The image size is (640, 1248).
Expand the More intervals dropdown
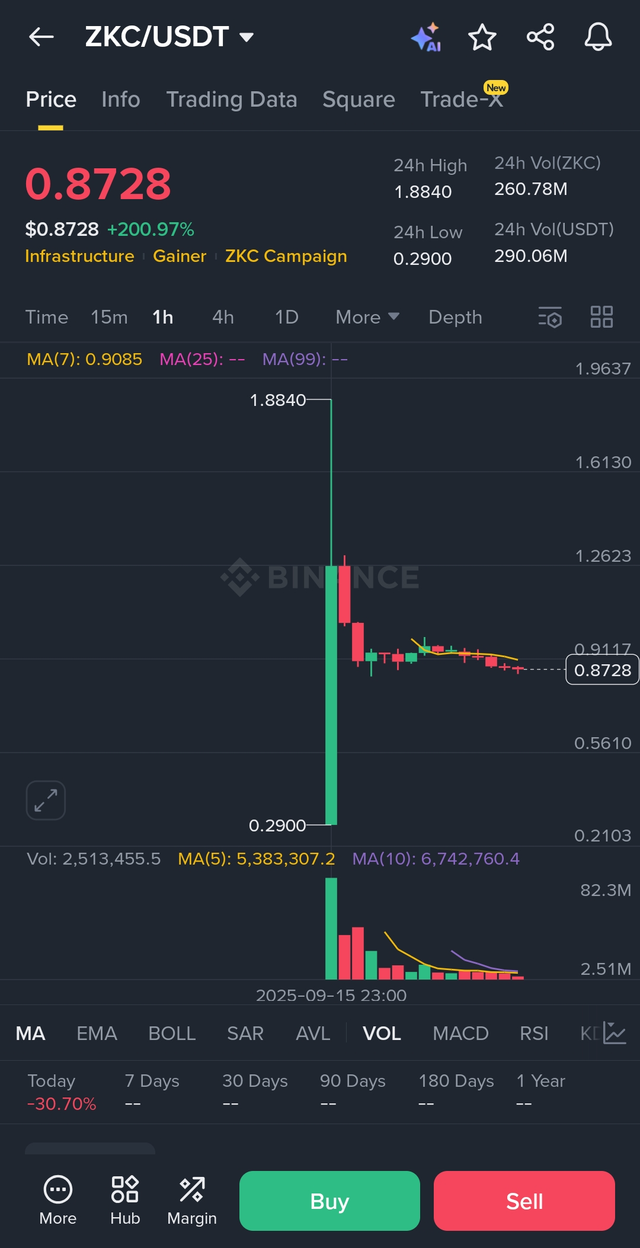tap(367, 317)
